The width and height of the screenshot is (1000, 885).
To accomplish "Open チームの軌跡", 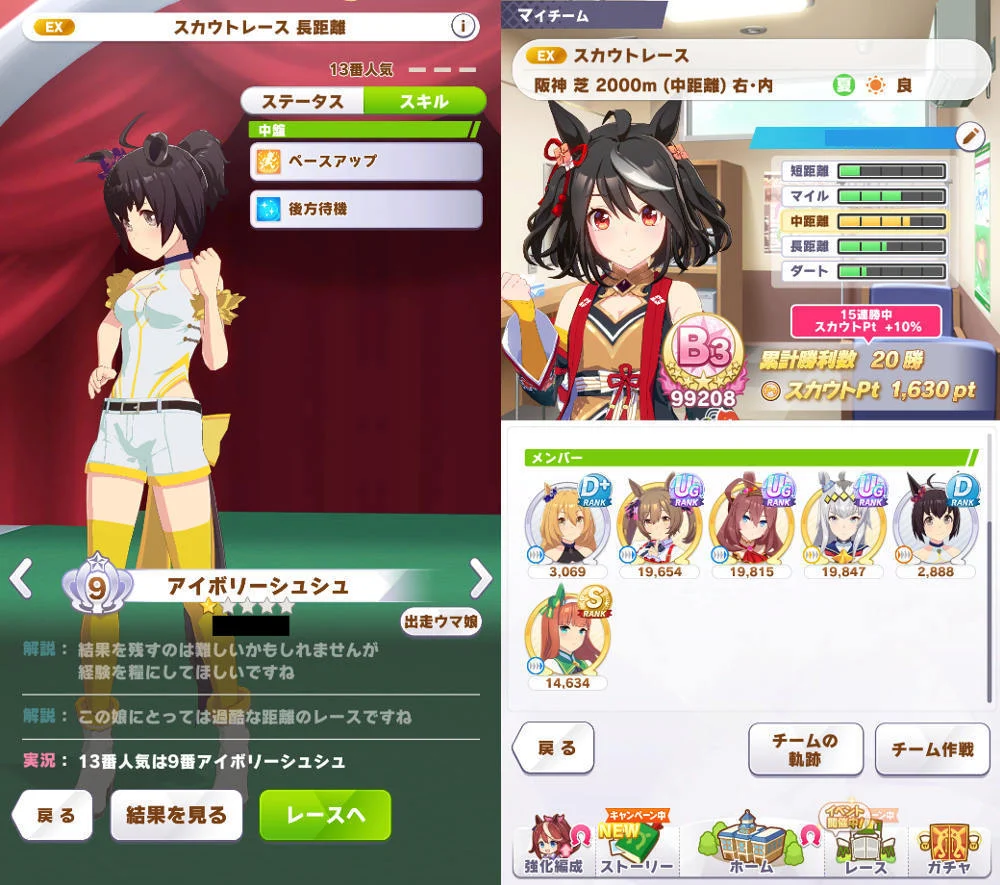I will (x=805, y=748).
